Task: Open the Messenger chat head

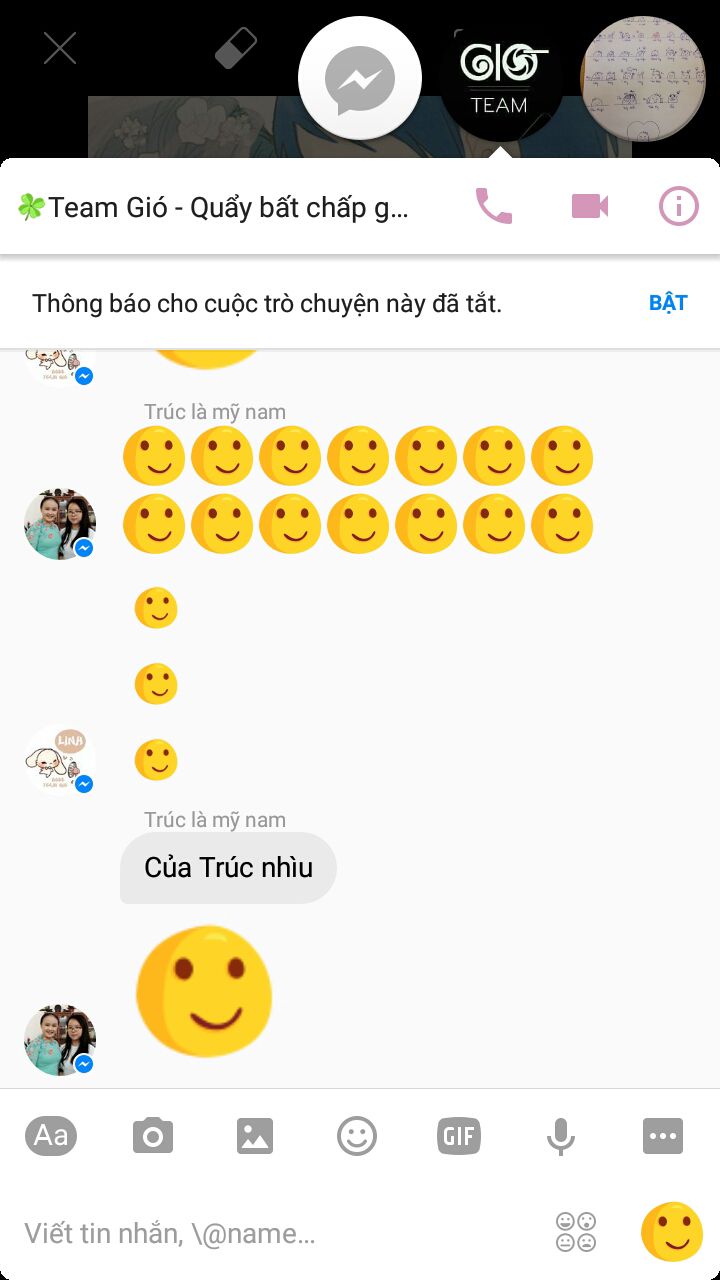Action: [360, 78]
